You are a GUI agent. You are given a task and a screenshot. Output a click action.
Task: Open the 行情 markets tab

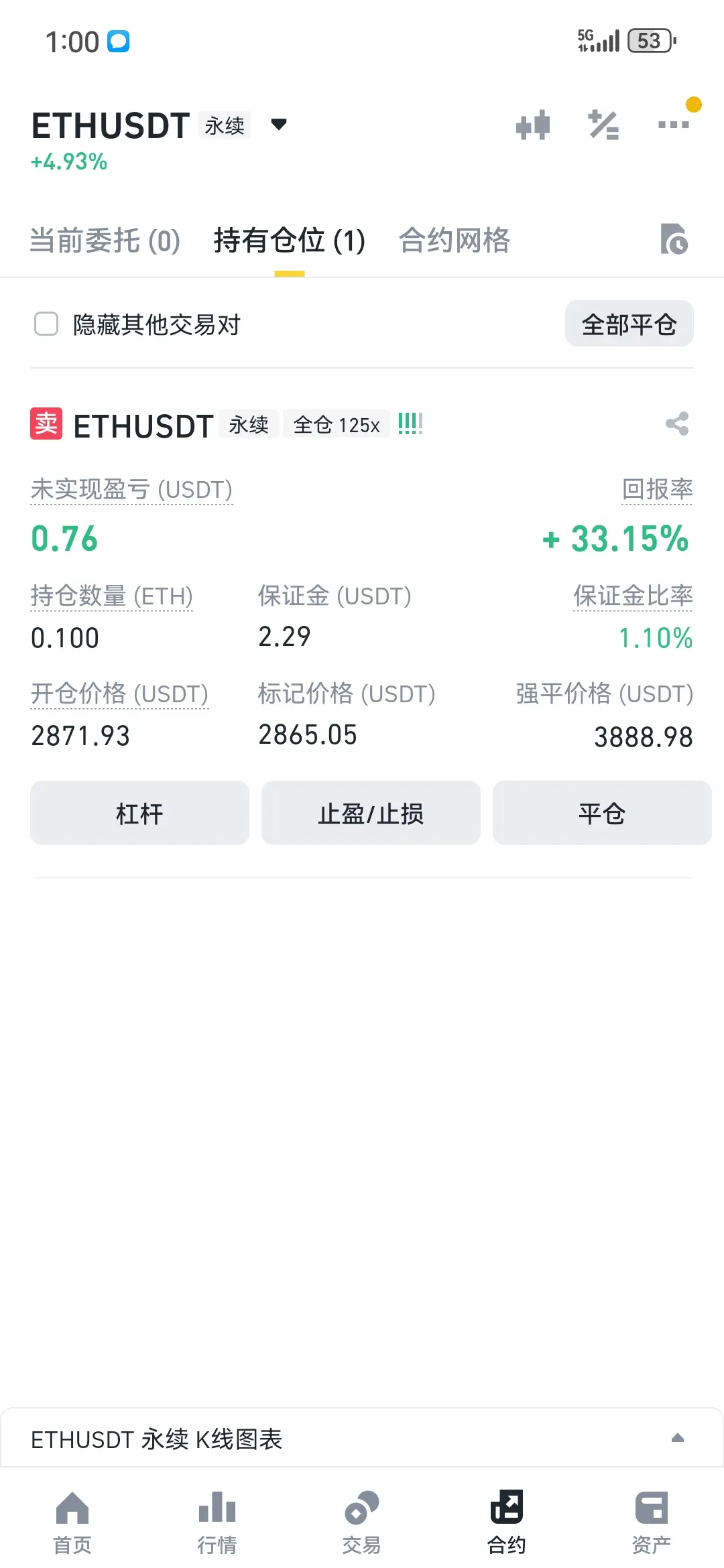point(217,1522)
